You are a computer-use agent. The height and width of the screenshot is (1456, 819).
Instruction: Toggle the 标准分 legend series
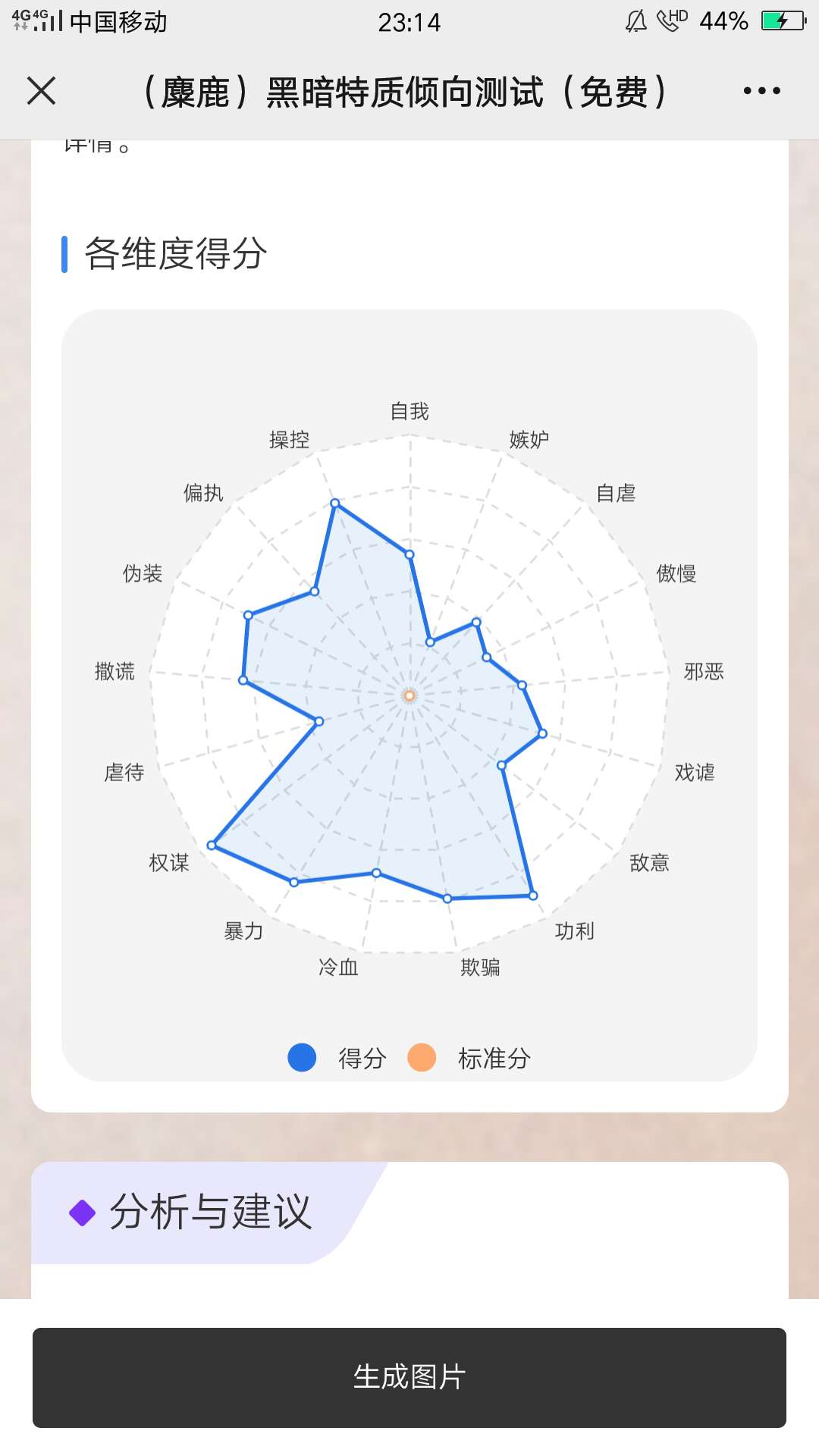469,1058
